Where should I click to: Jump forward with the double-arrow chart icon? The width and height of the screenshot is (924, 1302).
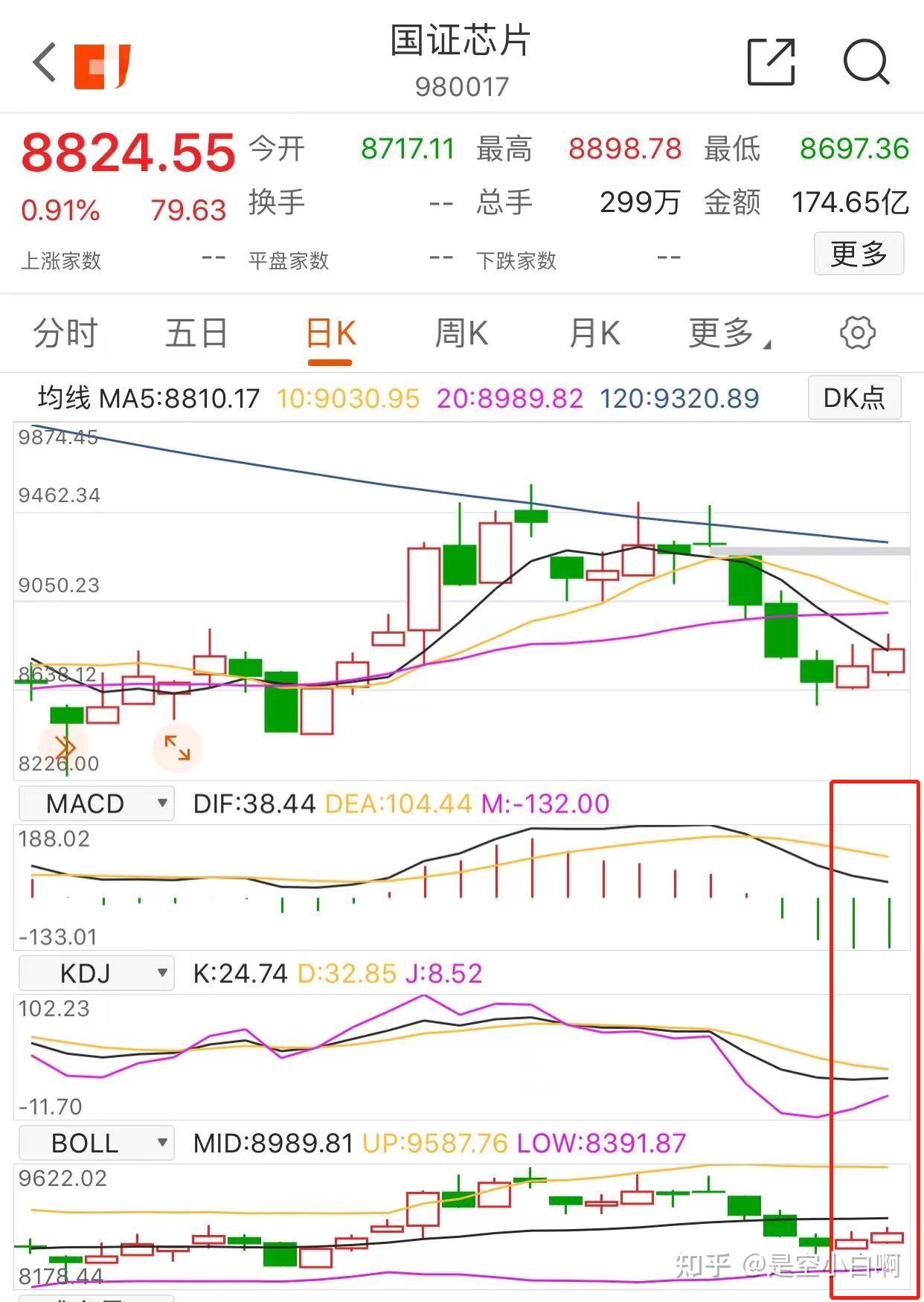pos(65,746)
